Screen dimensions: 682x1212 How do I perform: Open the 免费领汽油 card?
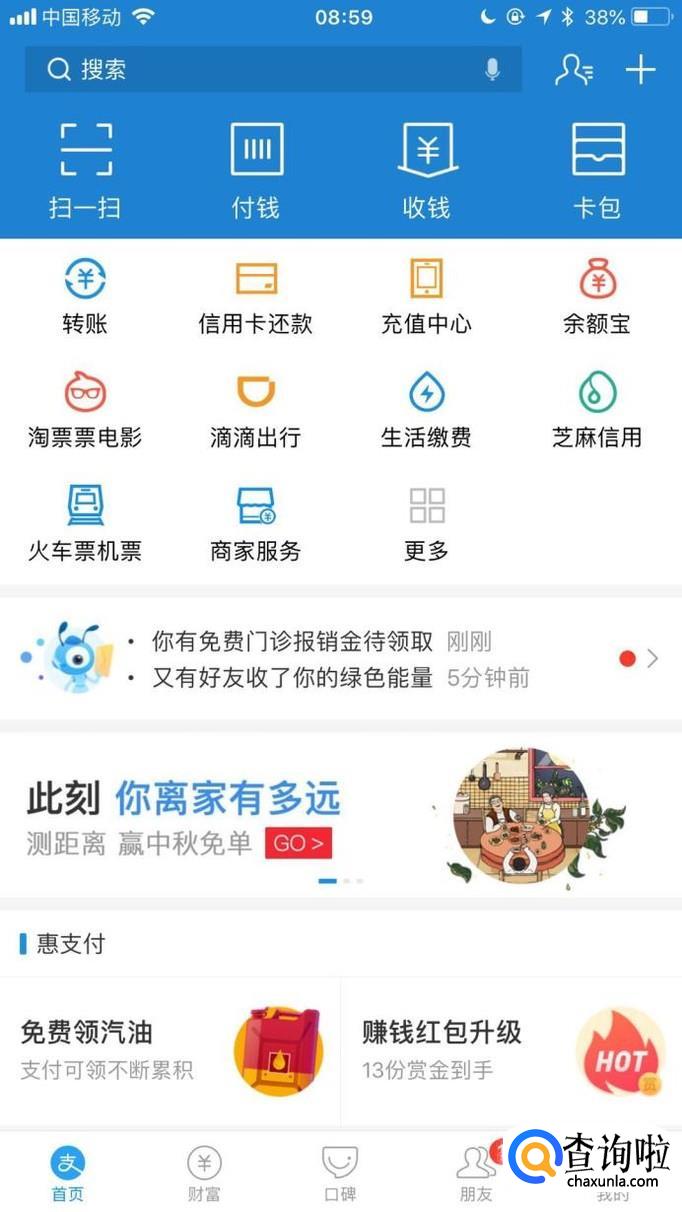170,1050
